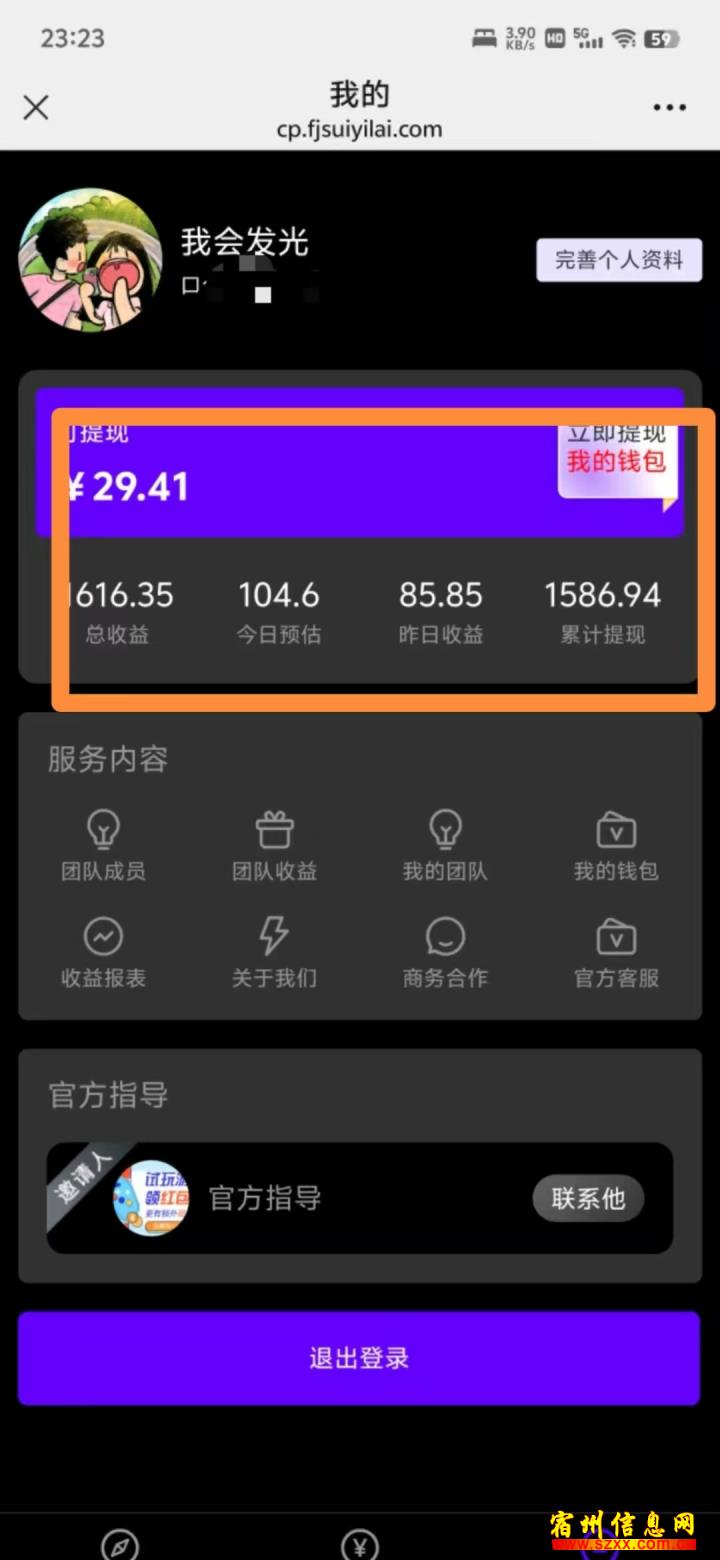
Task: Open the profile avatar picture
Action: (91, 260)
